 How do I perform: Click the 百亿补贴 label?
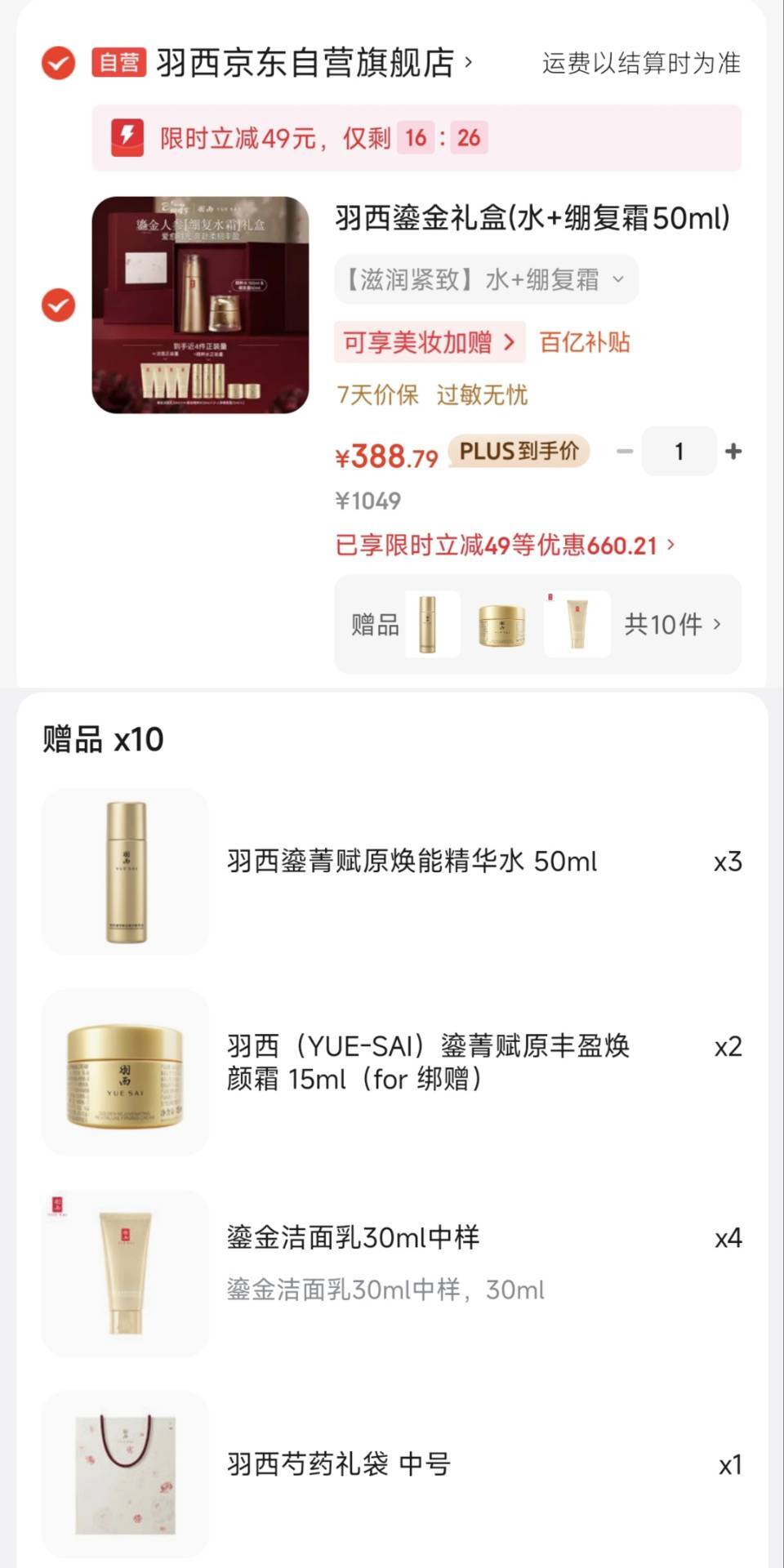point(583,342)
